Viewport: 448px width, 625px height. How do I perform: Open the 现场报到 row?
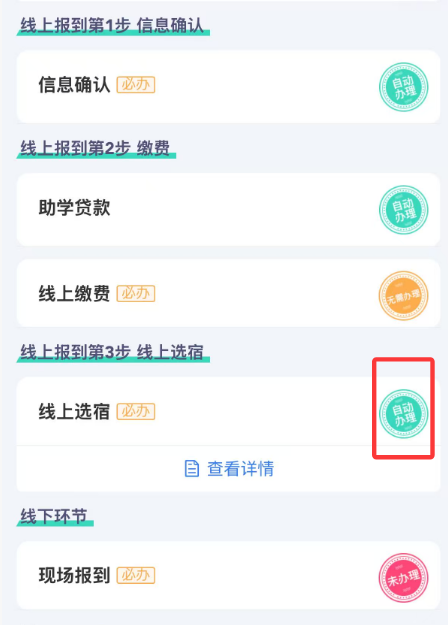(x=228, y=575)
